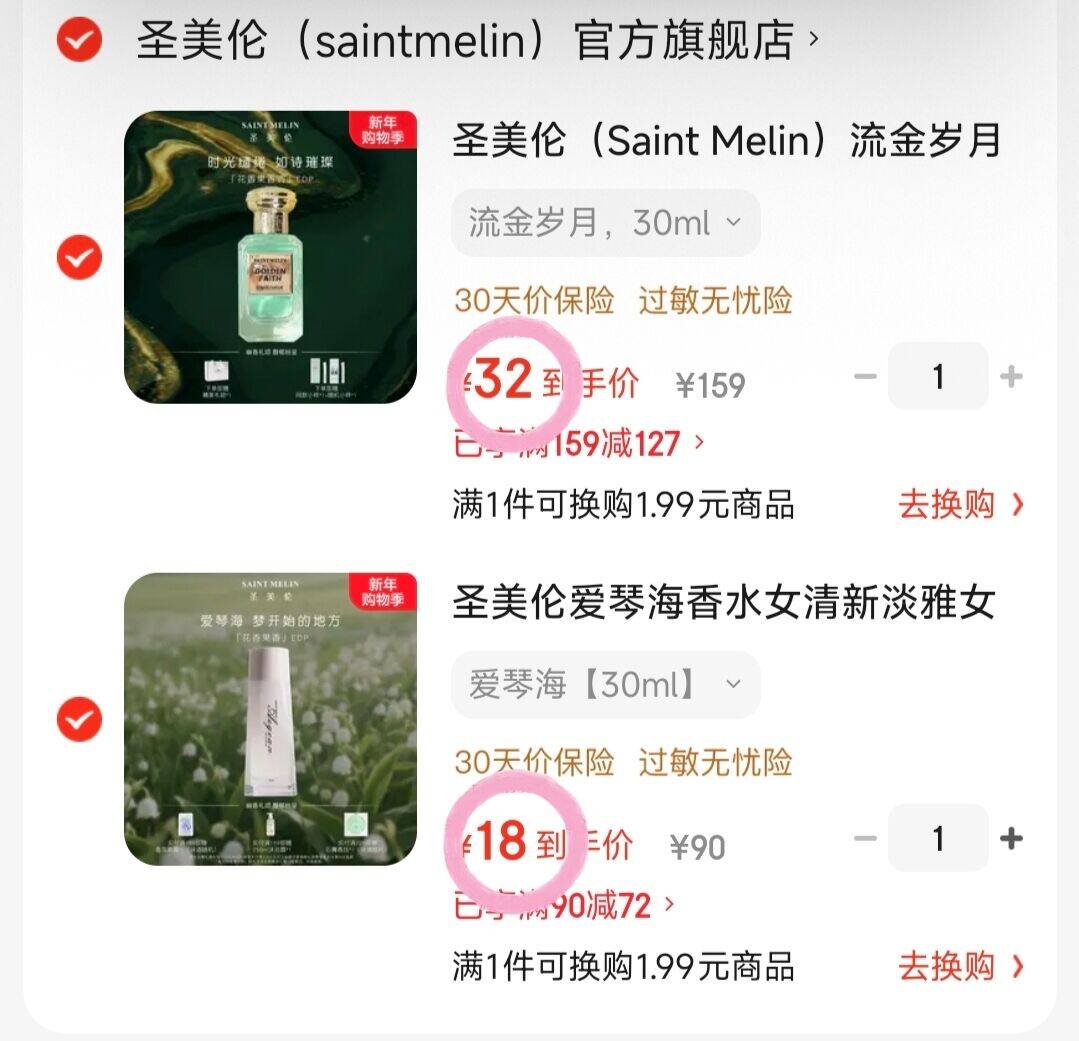Viewport: 1079px width, 1041px height.
Task: Tap 去换购 under the 流金岁月 item
Action: [x=960, y=505]
